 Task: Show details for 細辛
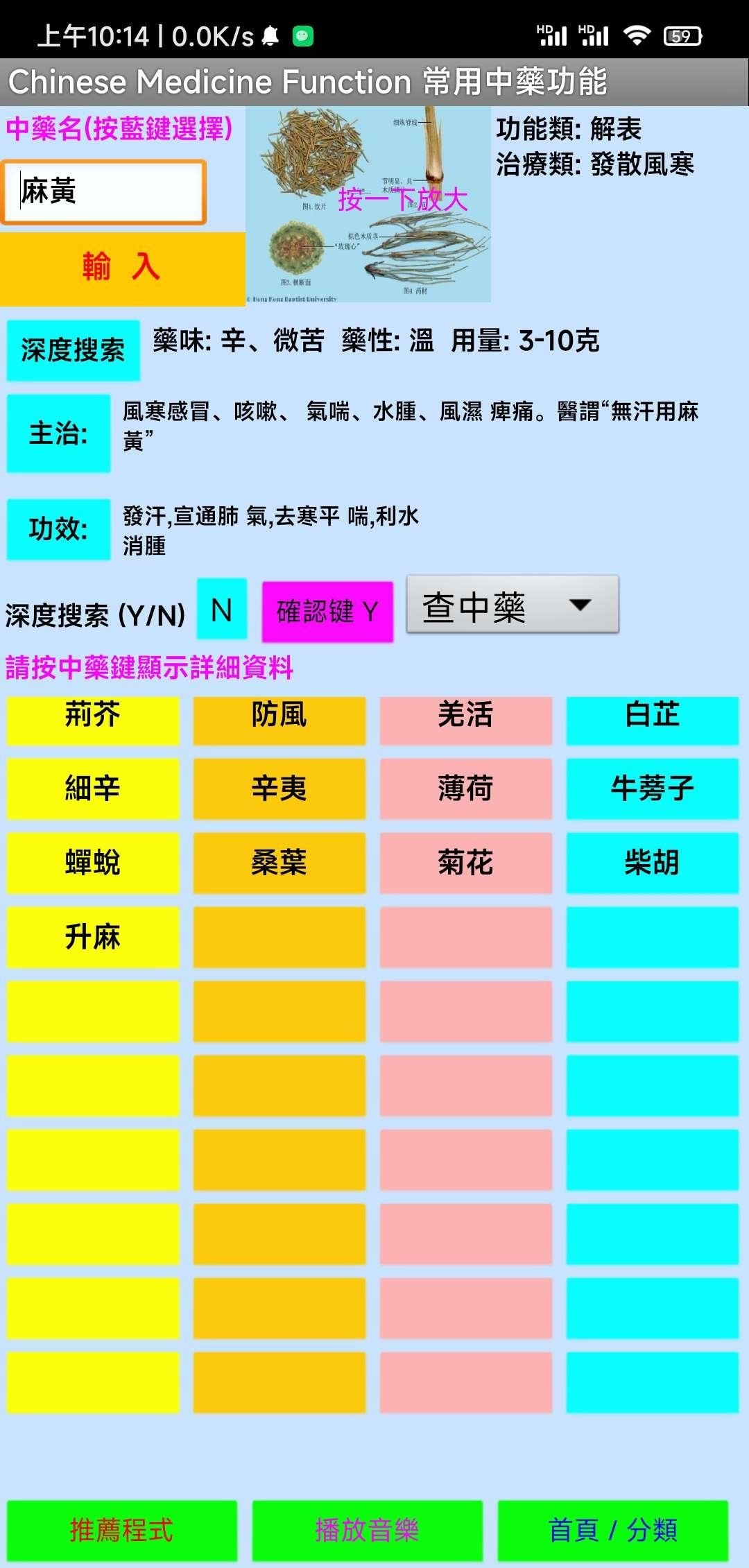[93, 789]
